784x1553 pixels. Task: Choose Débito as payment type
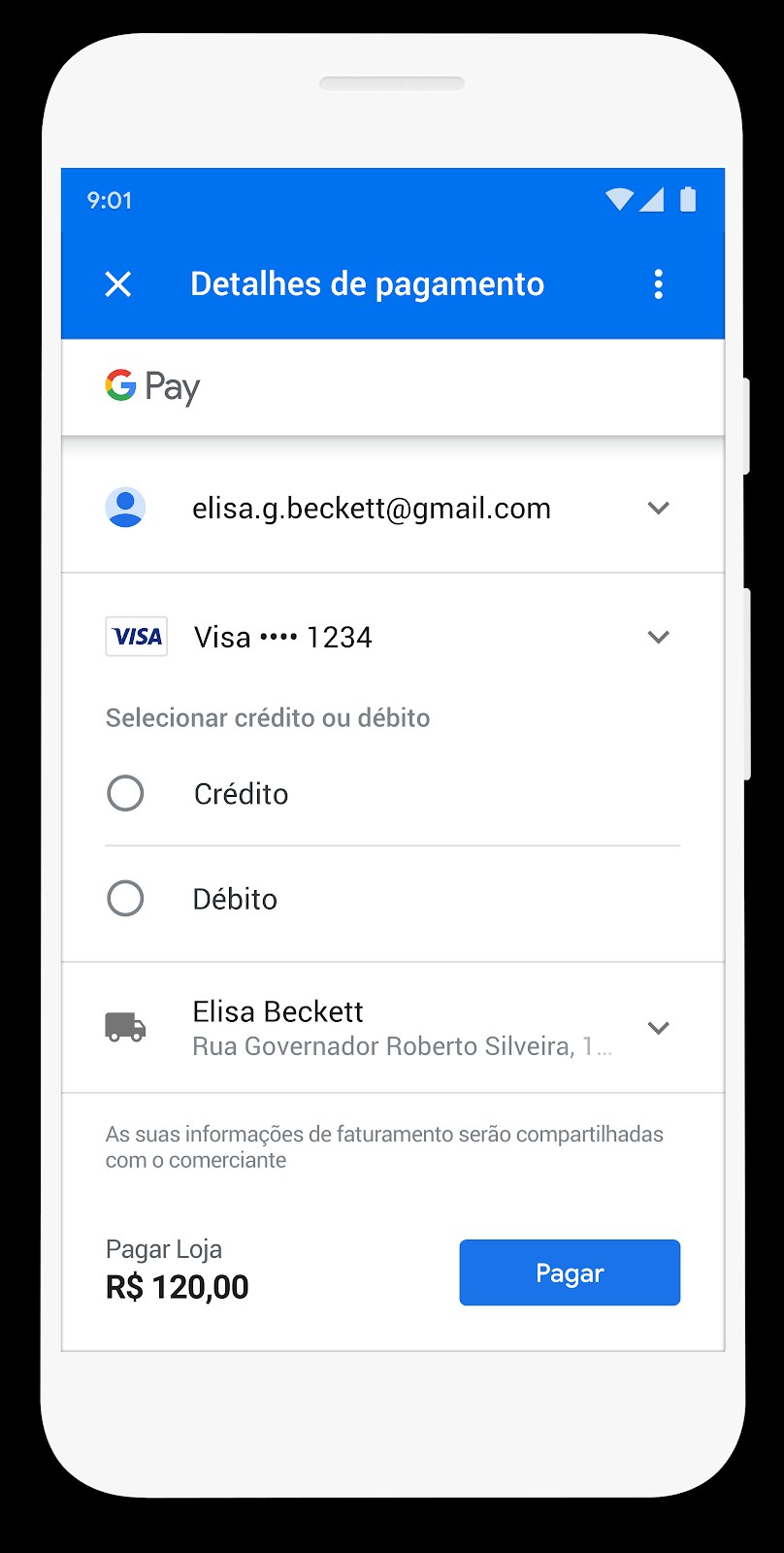click(126, 899)
